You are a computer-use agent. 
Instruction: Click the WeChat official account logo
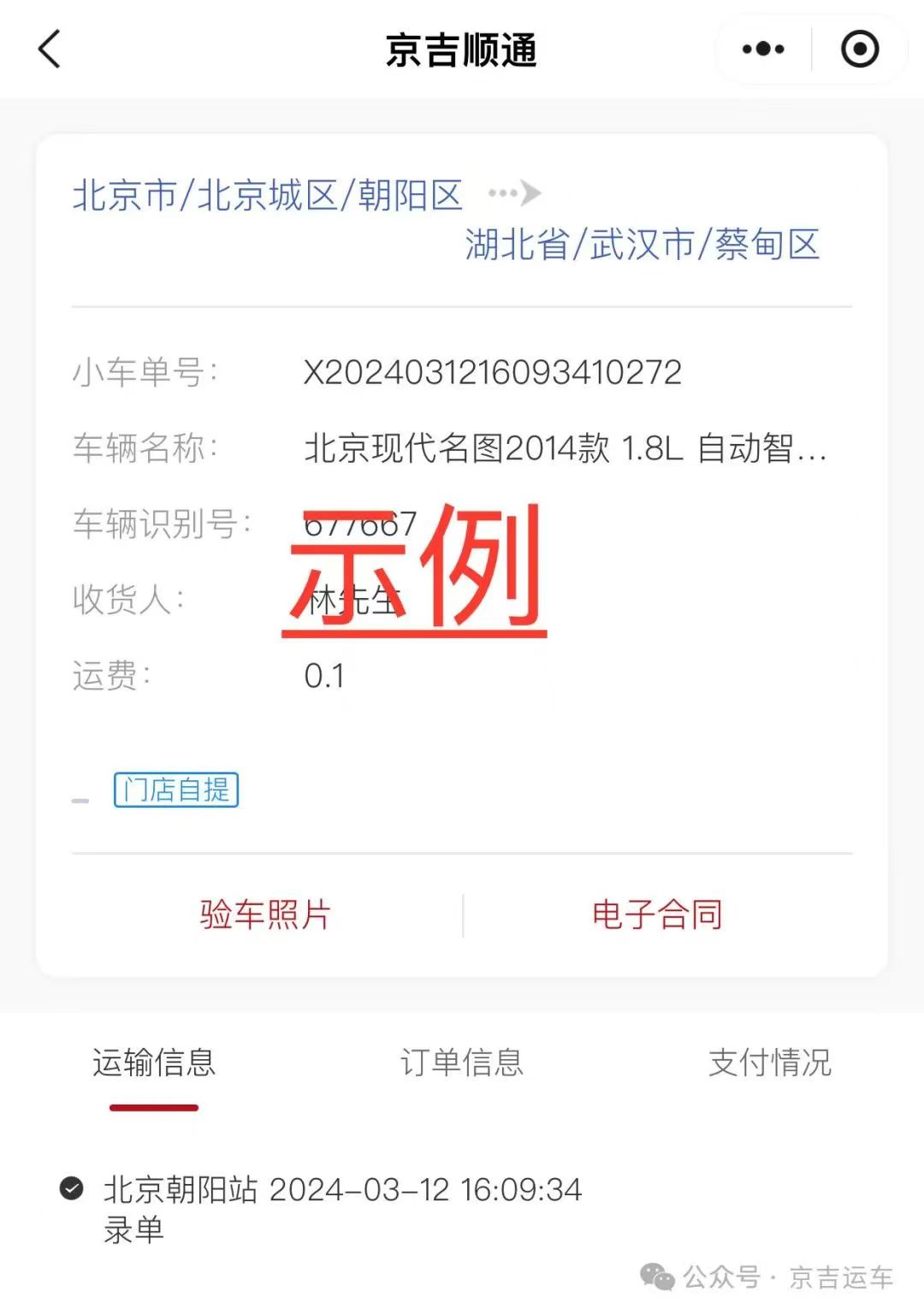click(x=655, y=1278)
